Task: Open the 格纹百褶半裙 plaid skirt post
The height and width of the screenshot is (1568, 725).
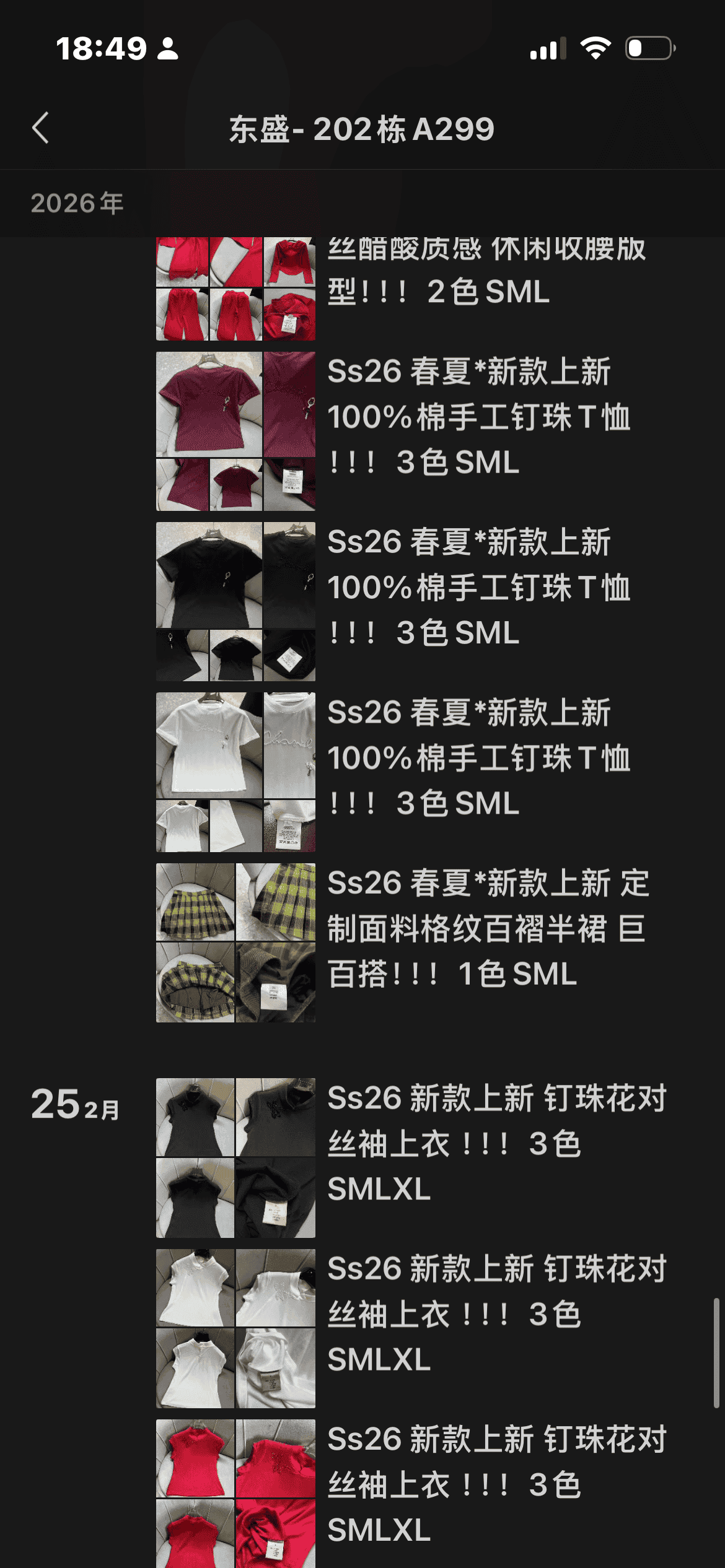Action: click(235, 943)
